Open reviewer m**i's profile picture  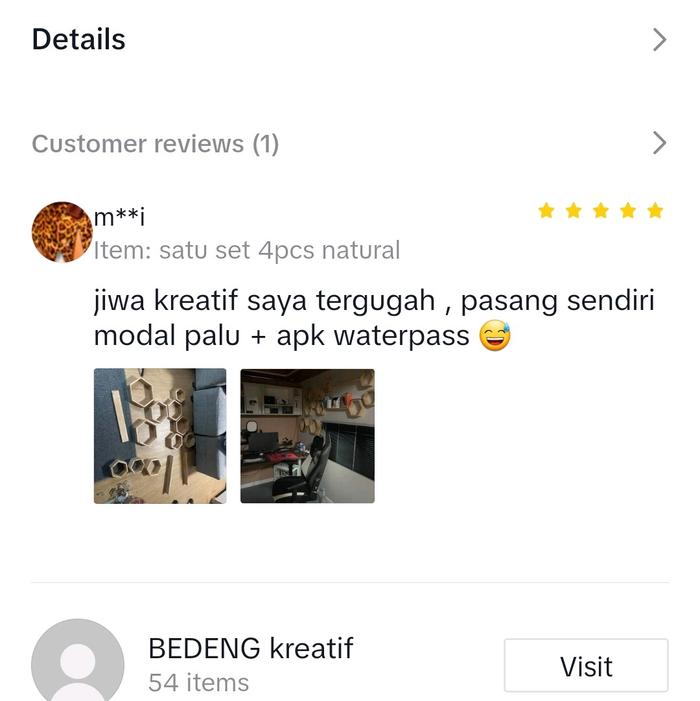(x=62, y=232)
